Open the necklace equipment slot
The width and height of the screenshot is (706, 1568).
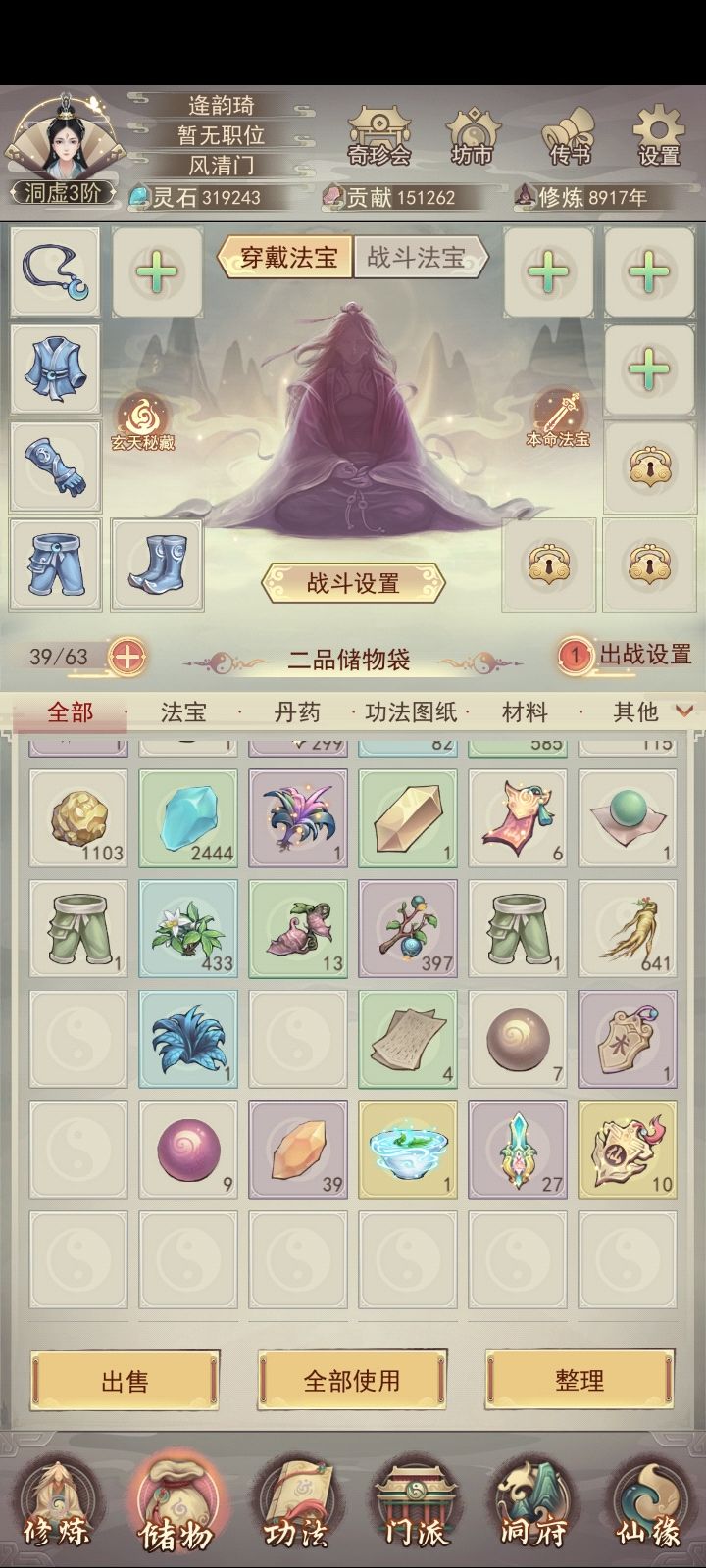click(x=56, y=274)
